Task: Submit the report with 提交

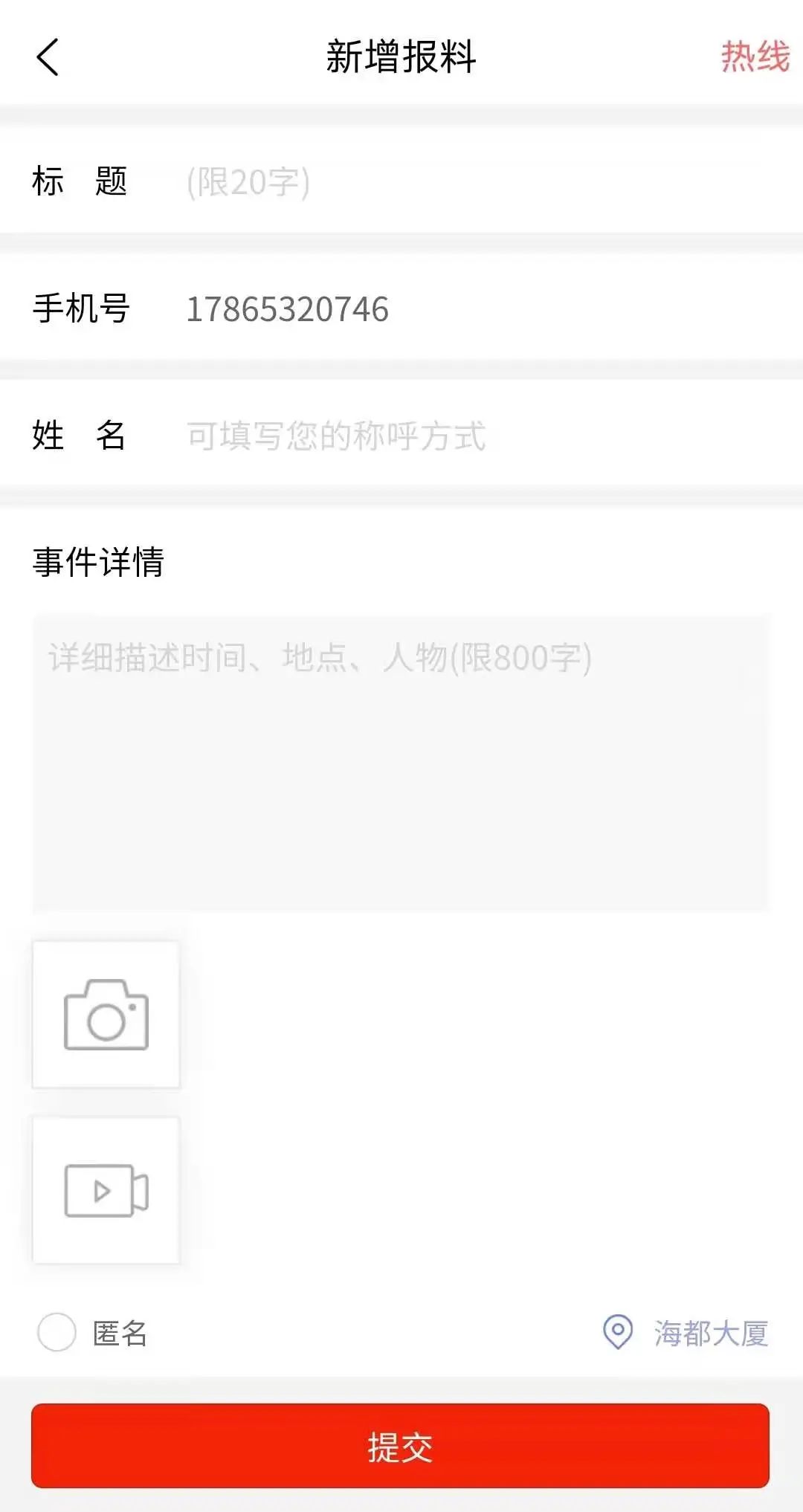Action: (400, 1446)
